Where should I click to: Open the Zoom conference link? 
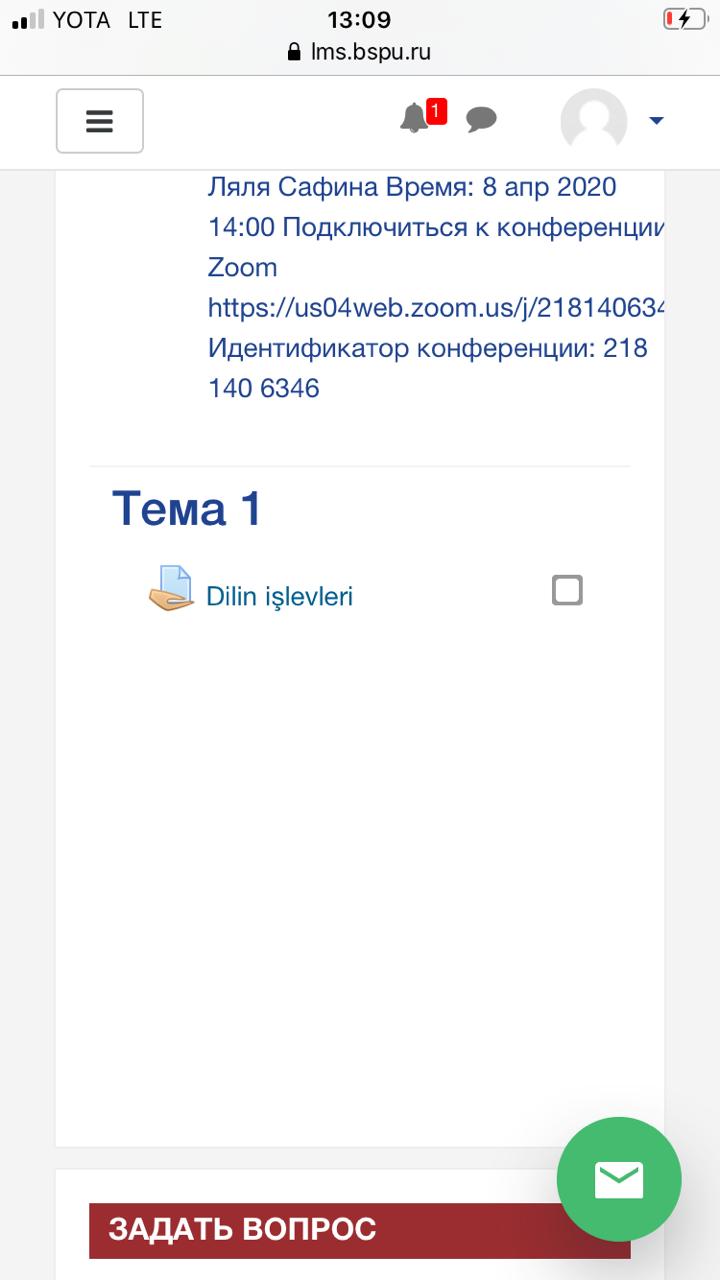[x=436, y=307]
